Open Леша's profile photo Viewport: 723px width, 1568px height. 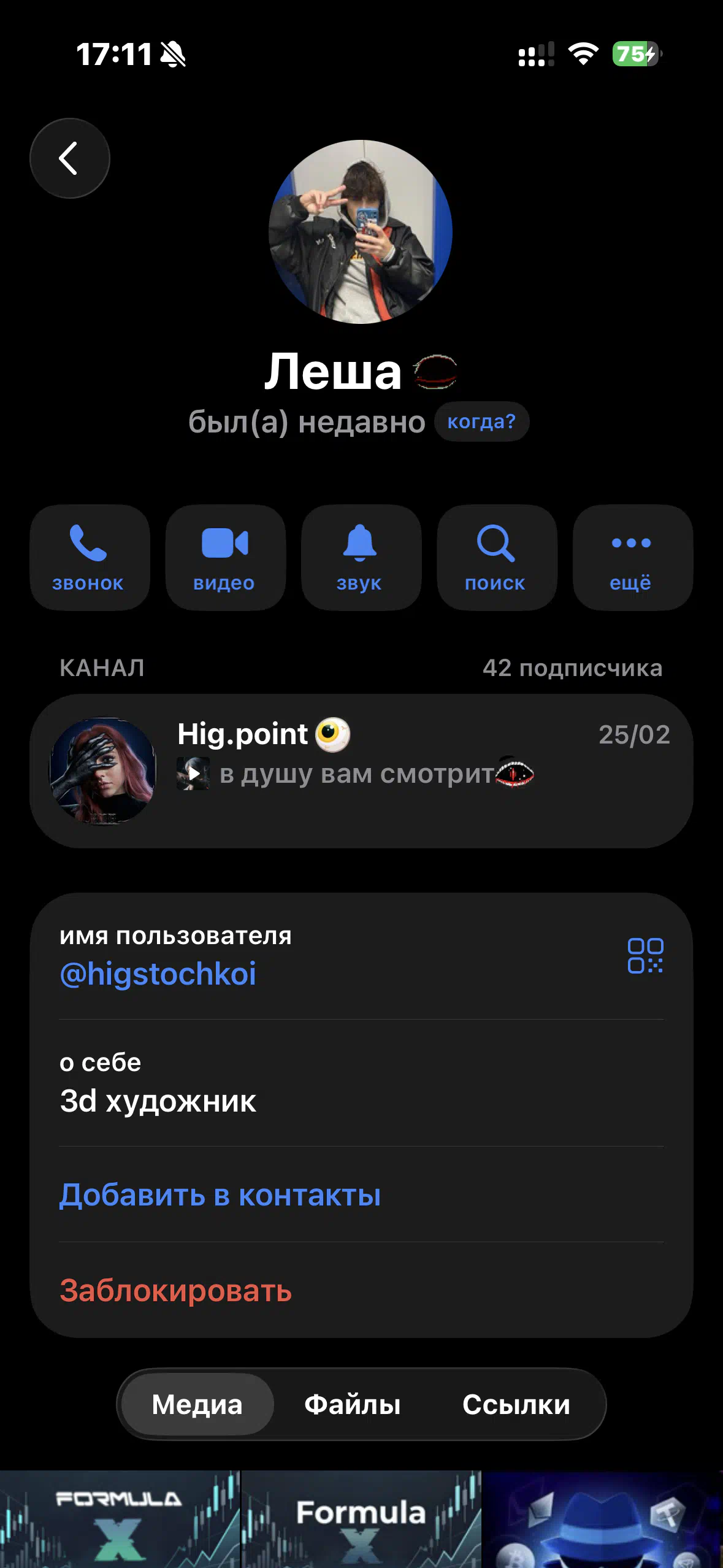click(361, 232)
